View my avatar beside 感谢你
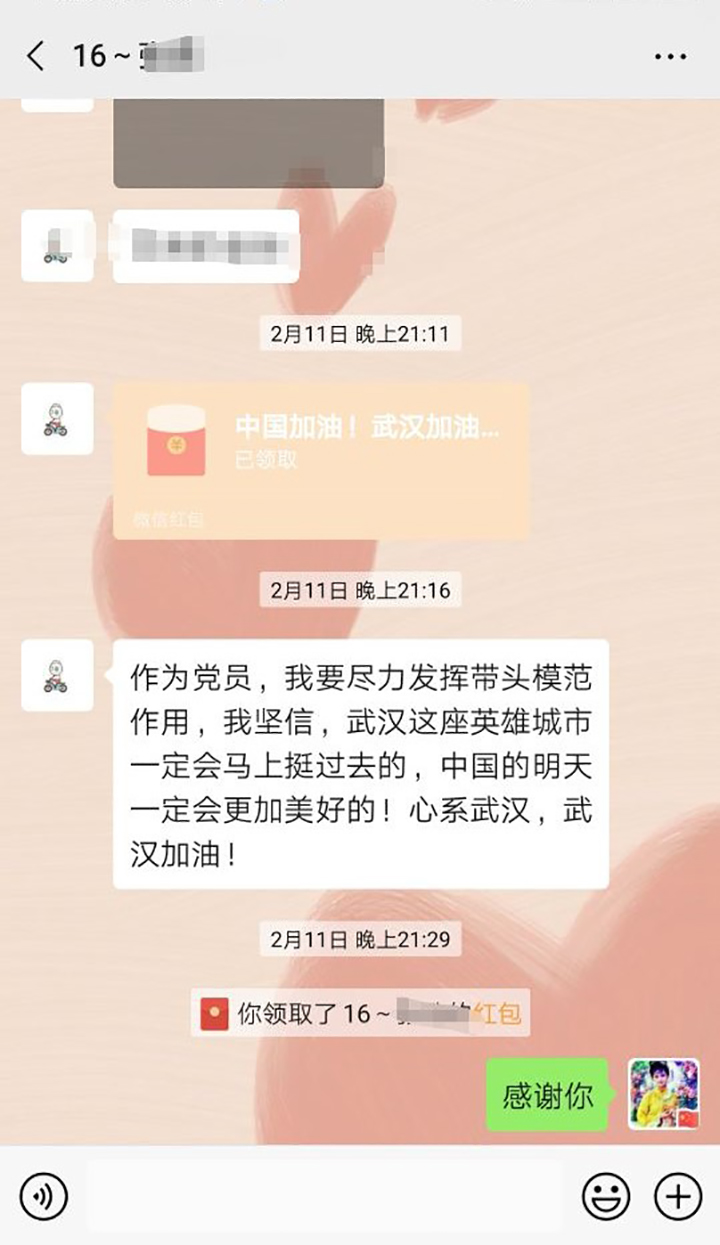The image size is (720, 1245). (663, 1094)
